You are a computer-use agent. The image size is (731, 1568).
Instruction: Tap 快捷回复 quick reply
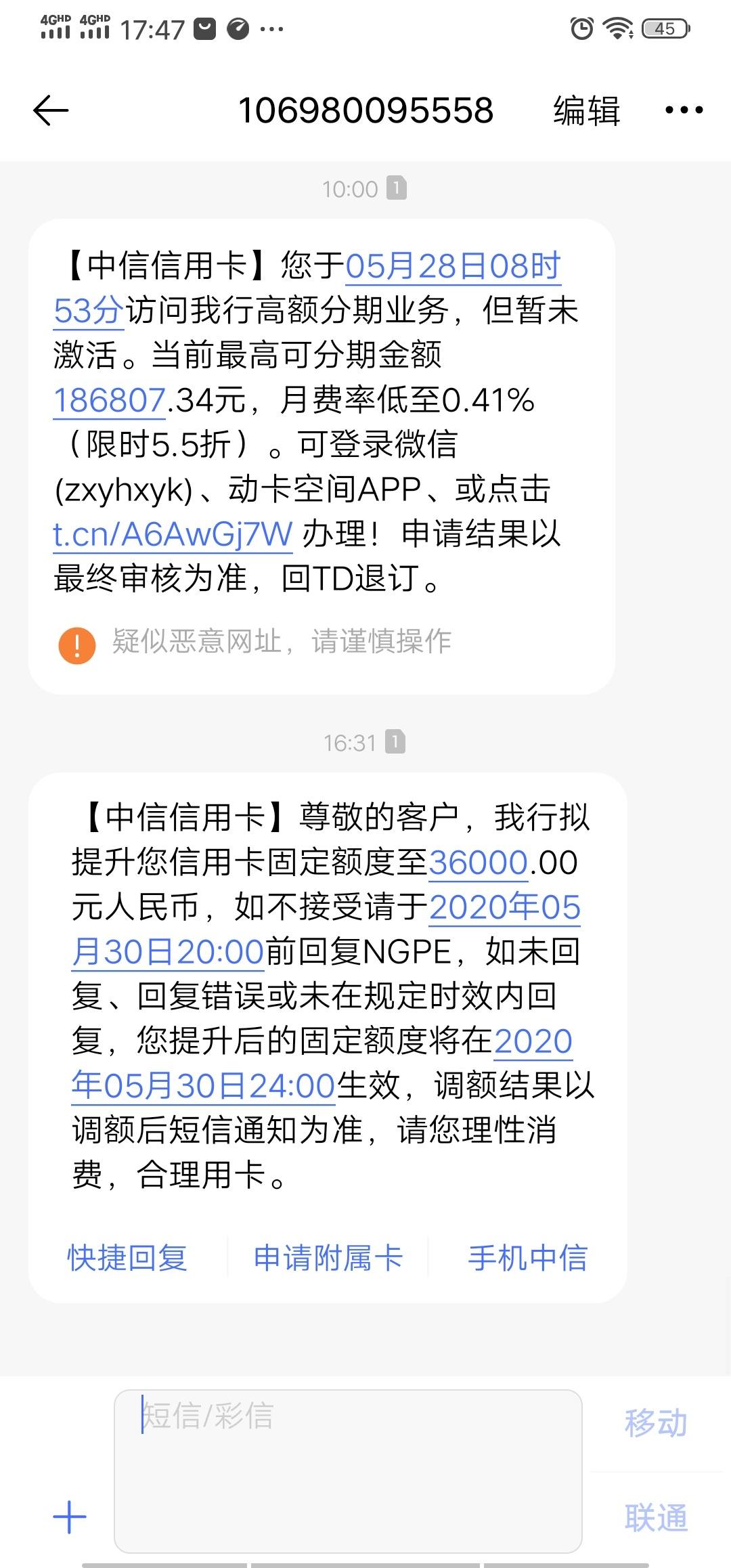[x=127, y=1258]
